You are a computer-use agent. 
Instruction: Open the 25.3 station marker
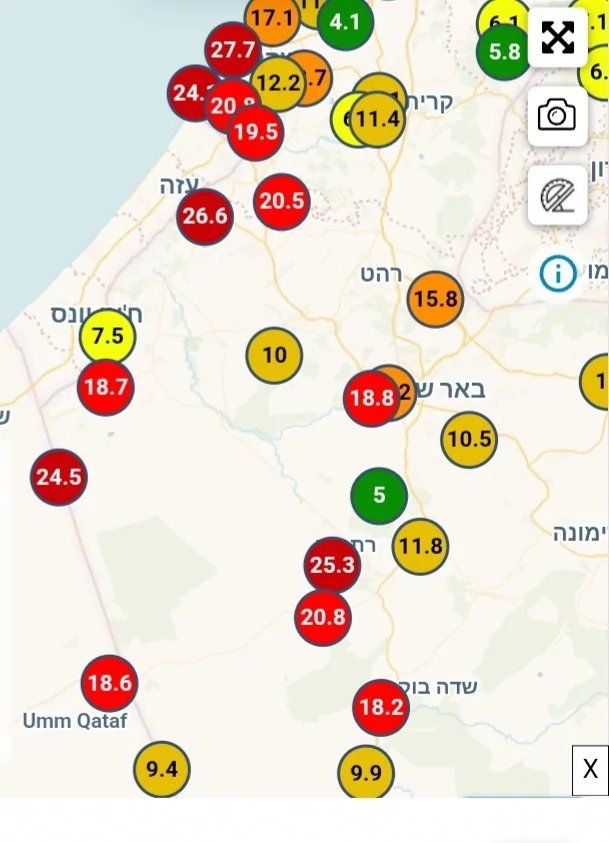click(332, 565)
